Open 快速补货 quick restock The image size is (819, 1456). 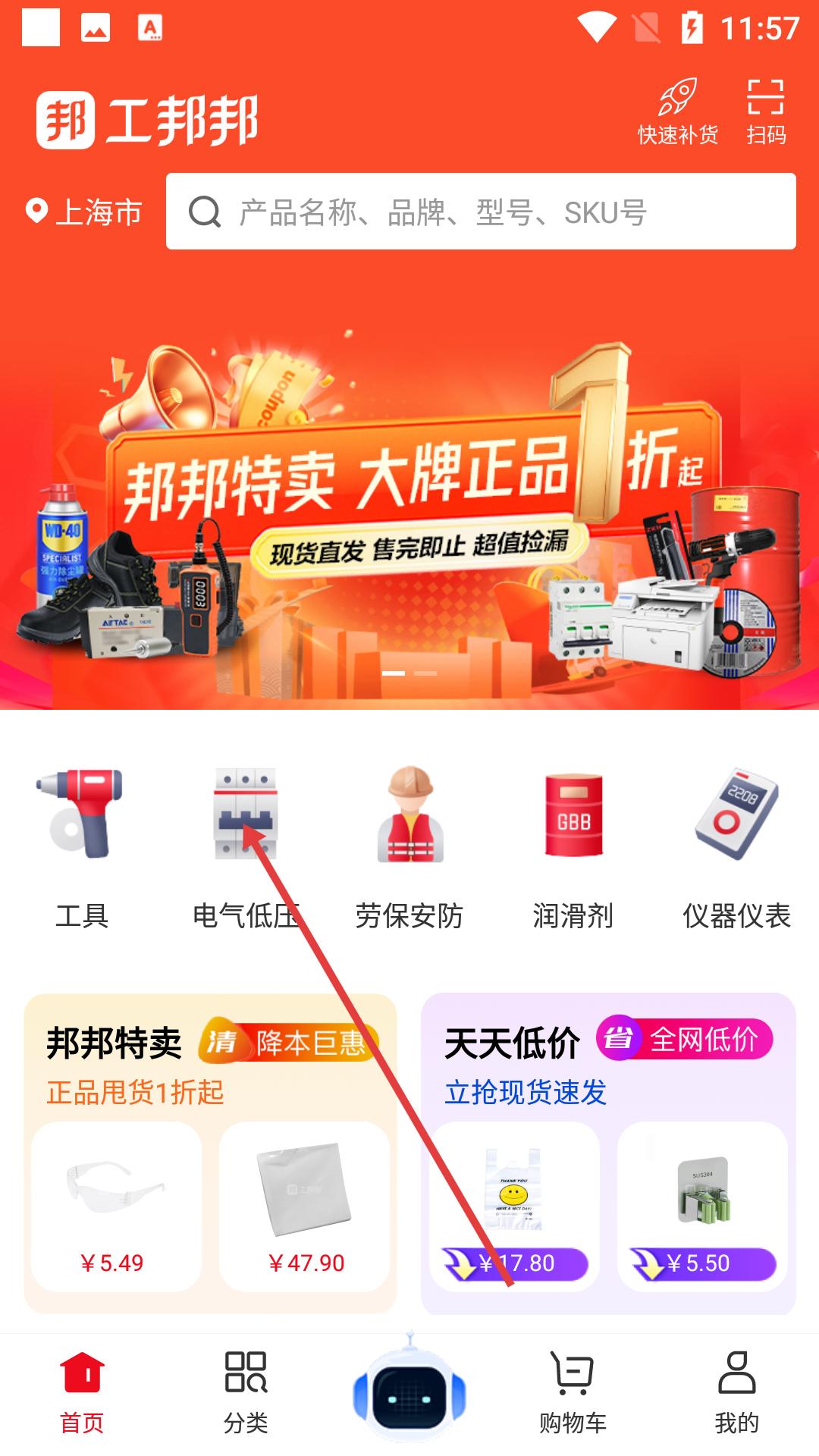coord(677,112)
